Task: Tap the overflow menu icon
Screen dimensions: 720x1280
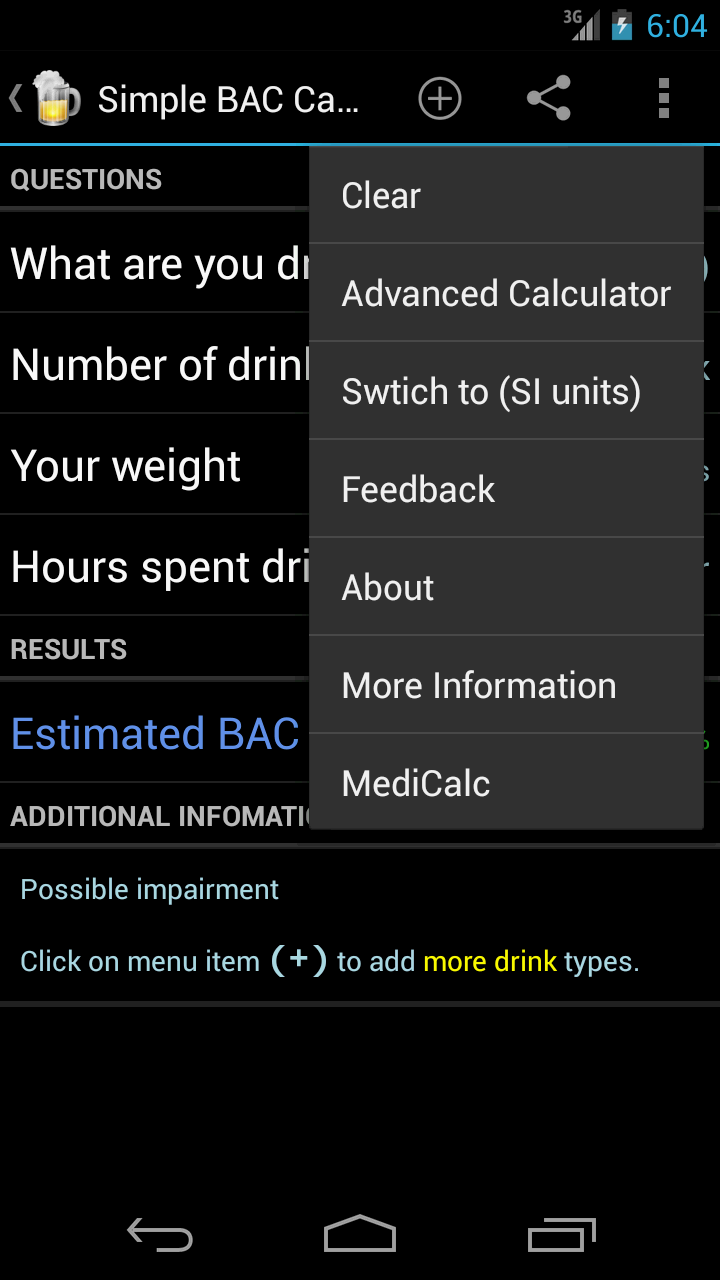Action: click(663, 98)
